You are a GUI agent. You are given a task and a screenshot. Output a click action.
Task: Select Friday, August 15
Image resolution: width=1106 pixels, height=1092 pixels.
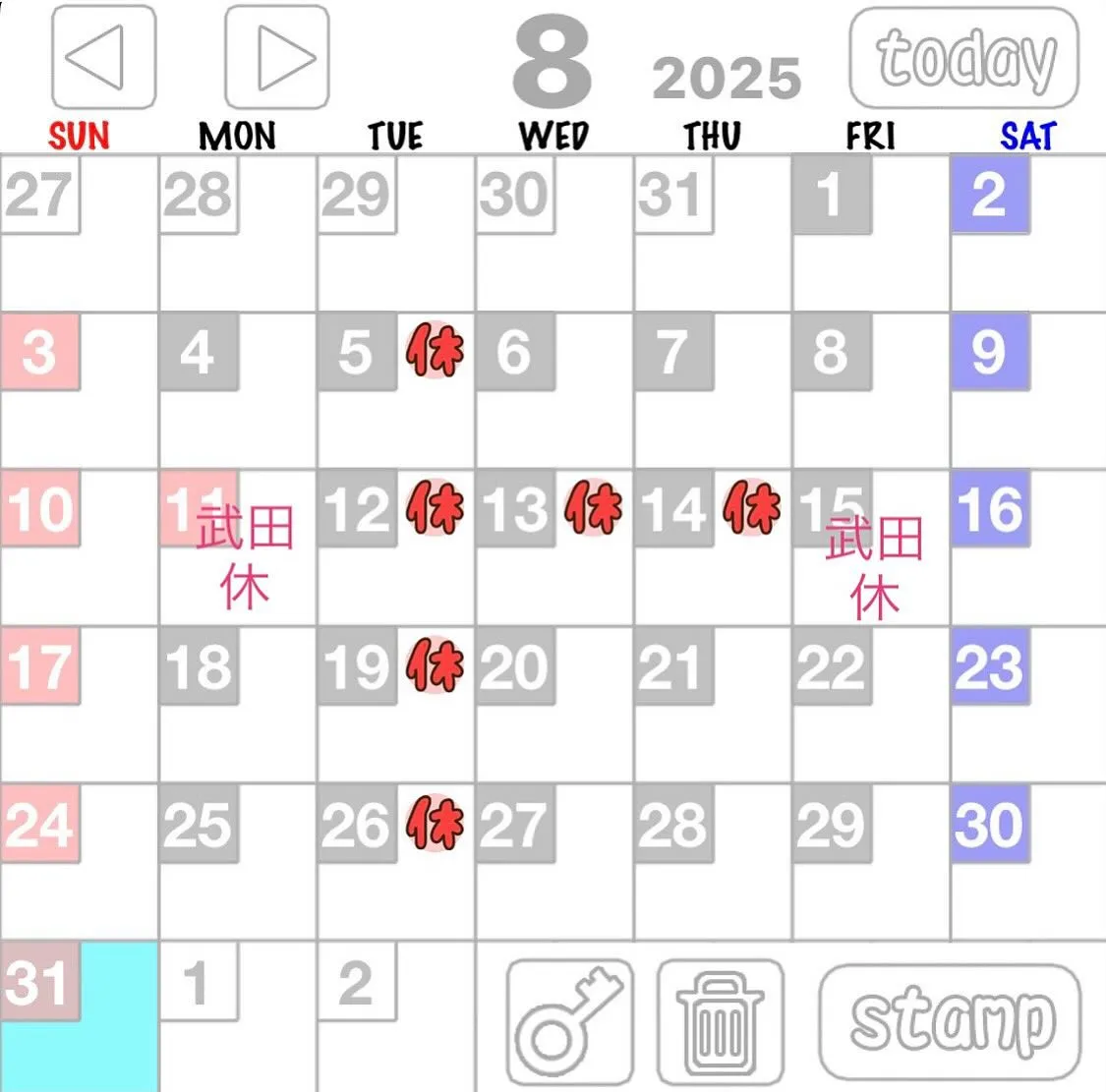tap(870, 547)
